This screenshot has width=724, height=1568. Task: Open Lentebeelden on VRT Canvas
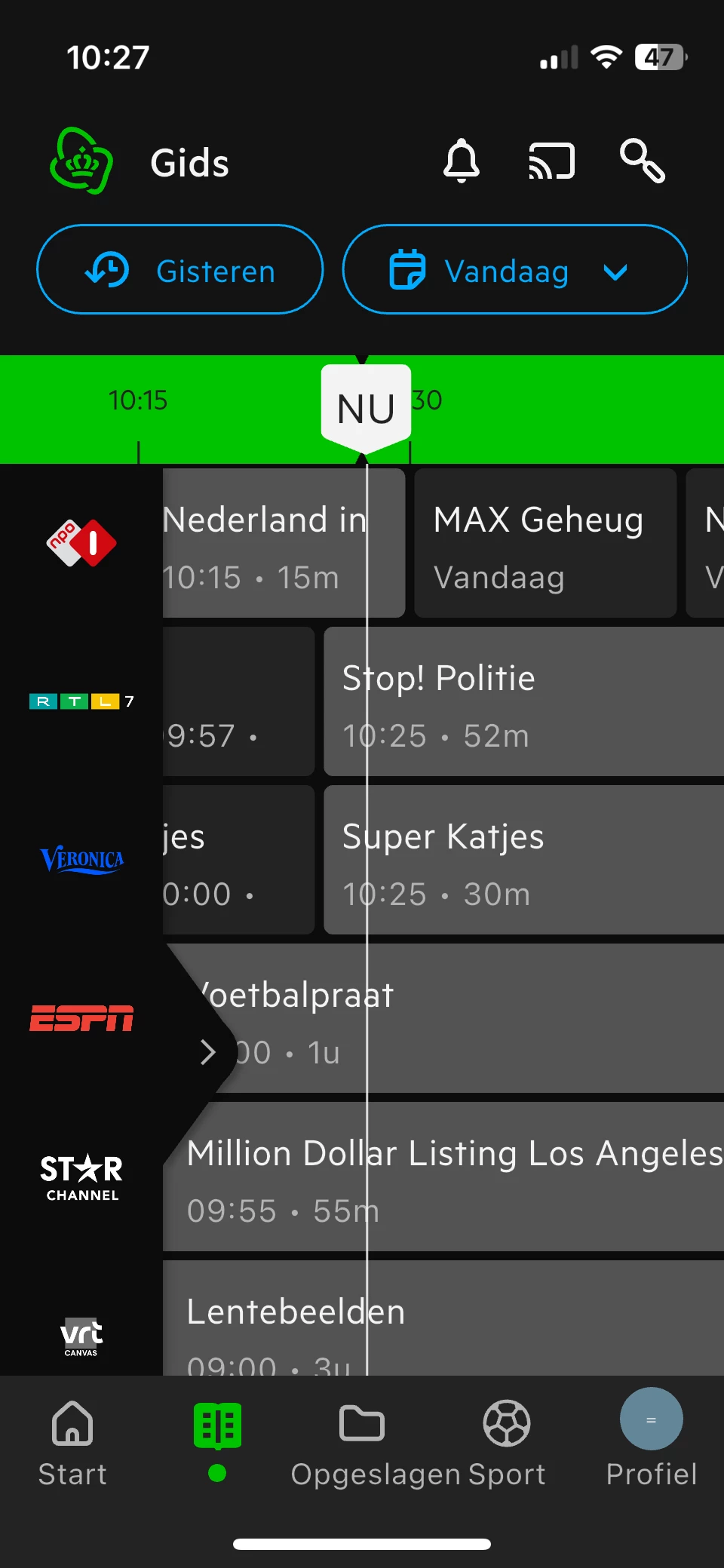452,1321
